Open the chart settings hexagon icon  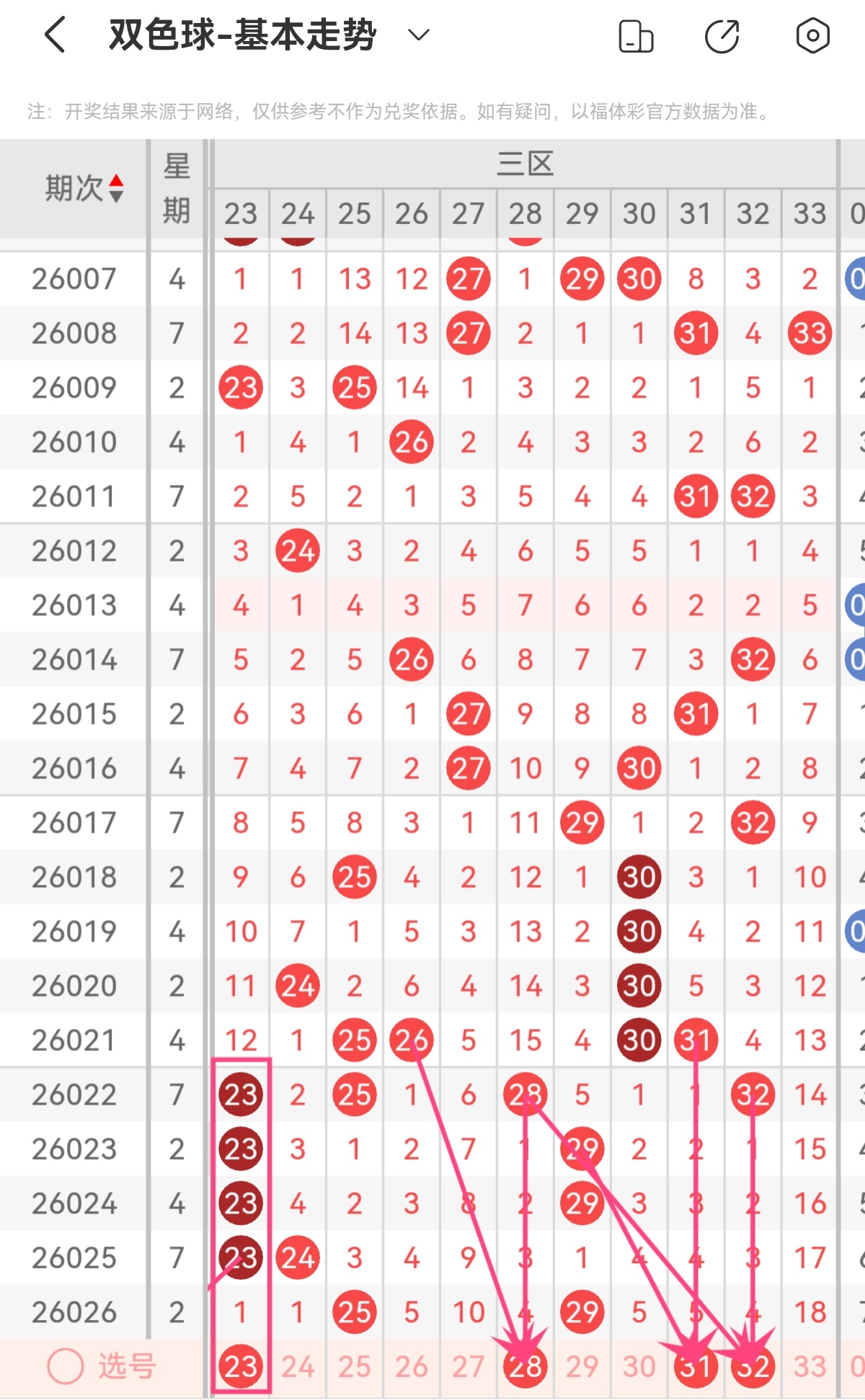click(812, 35)
